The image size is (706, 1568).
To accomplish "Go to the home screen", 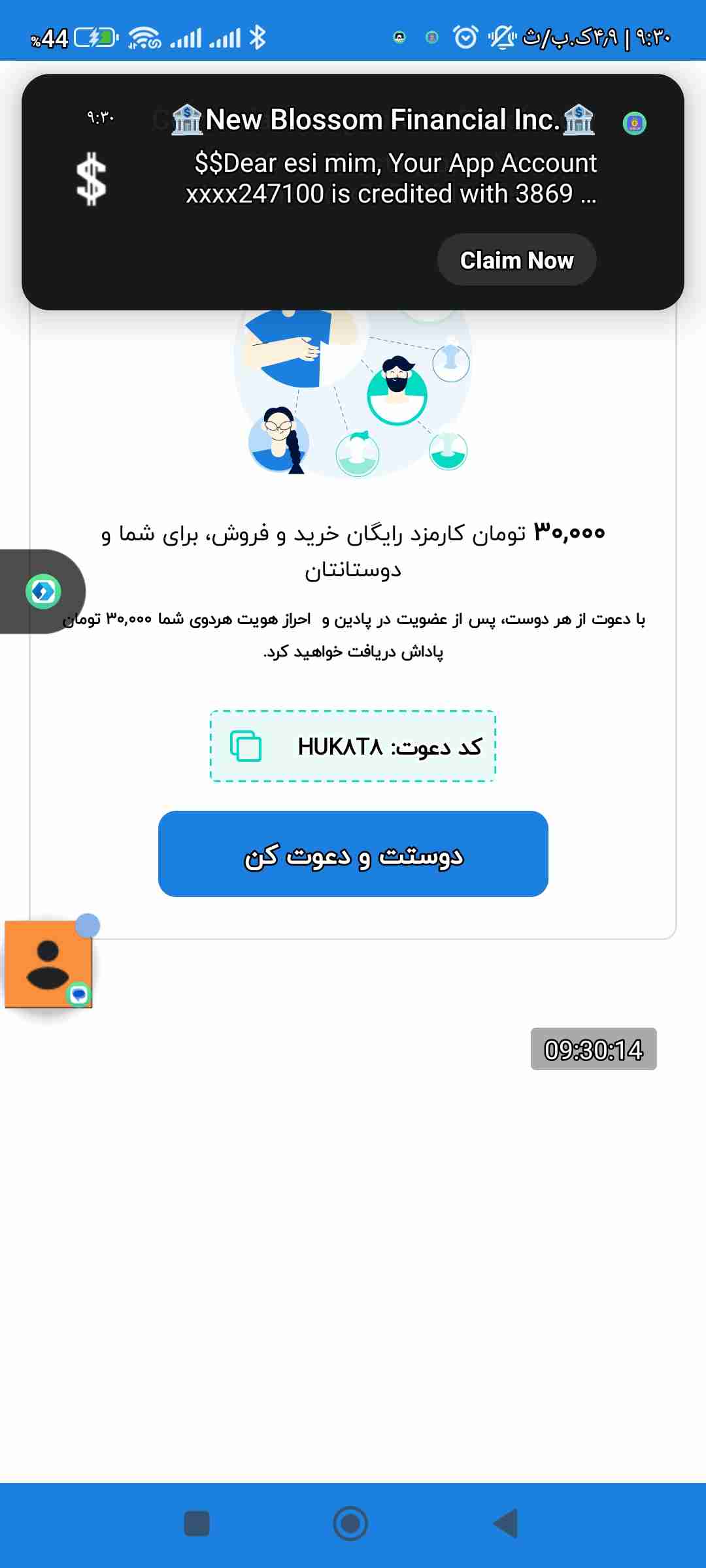I will [x=350, y=1524].
